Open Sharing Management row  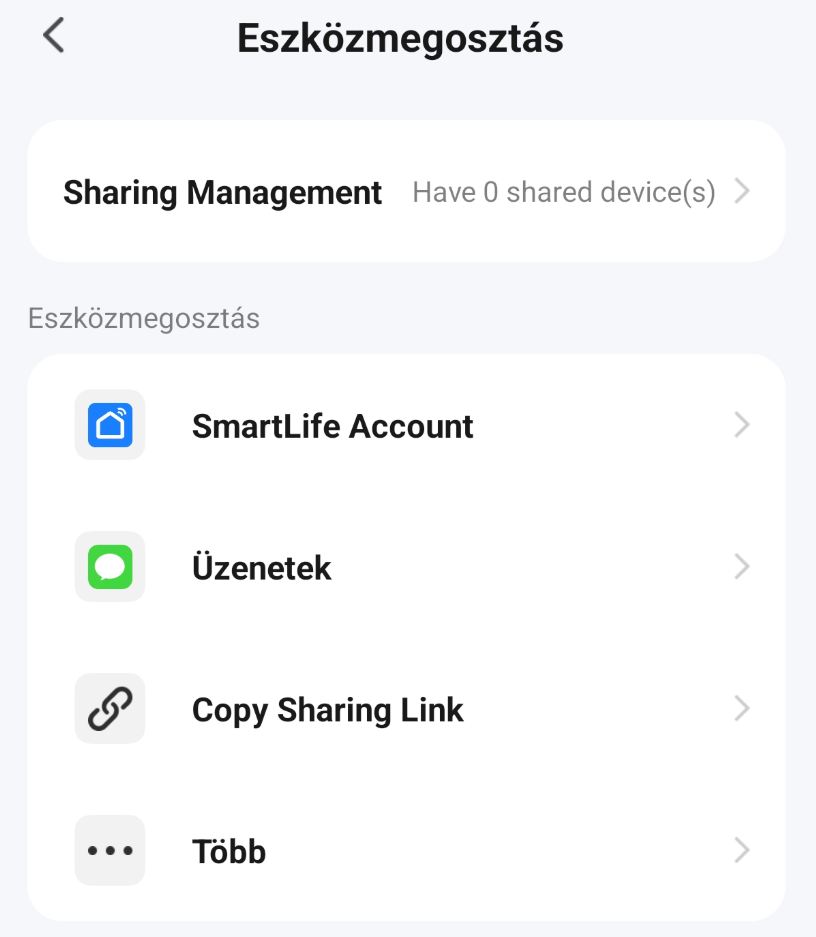coord(406,192)
